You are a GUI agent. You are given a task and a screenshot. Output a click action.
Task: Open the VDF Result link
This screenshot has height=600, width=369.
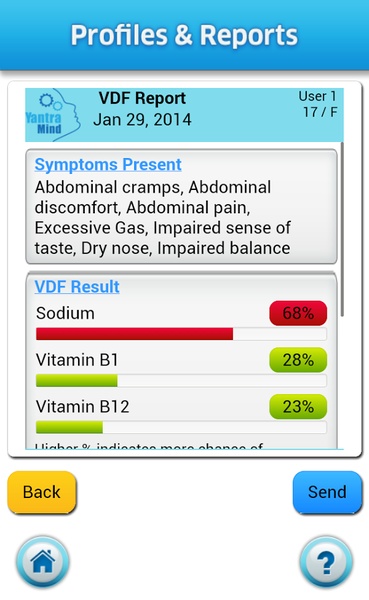coord(77,287)
